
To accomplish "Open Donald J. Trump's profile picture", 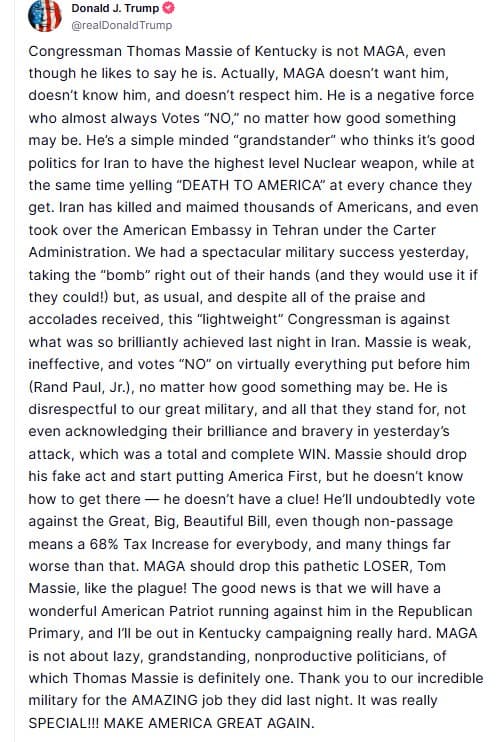I will 45,16.
